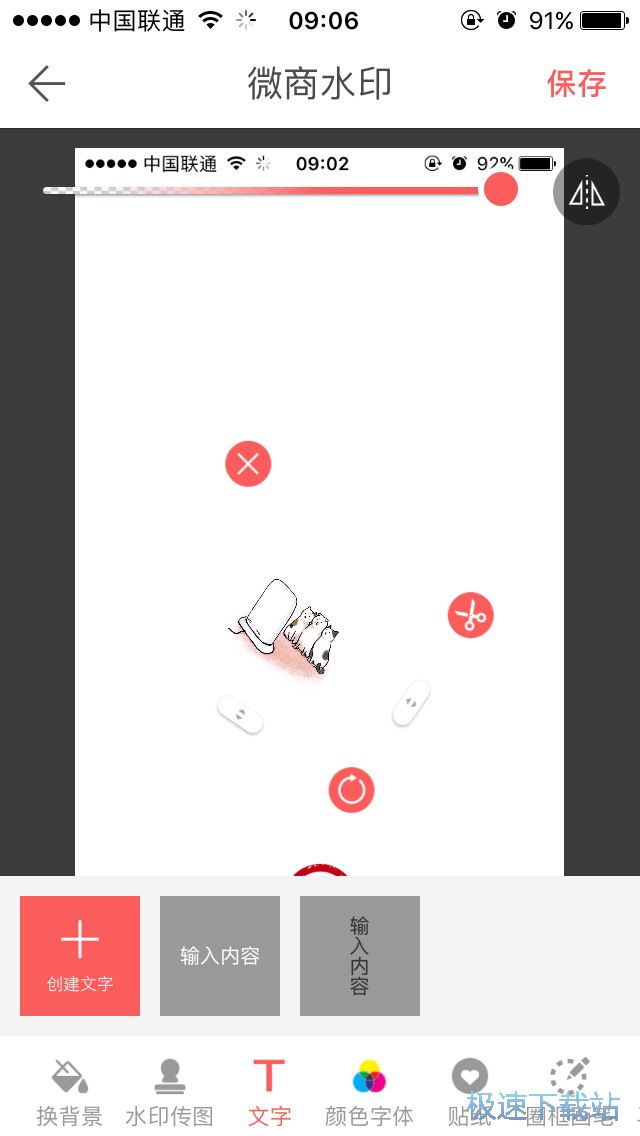Open the 颜色字体 tab
The image size is (640, 1136).
tap(369, 1092)
